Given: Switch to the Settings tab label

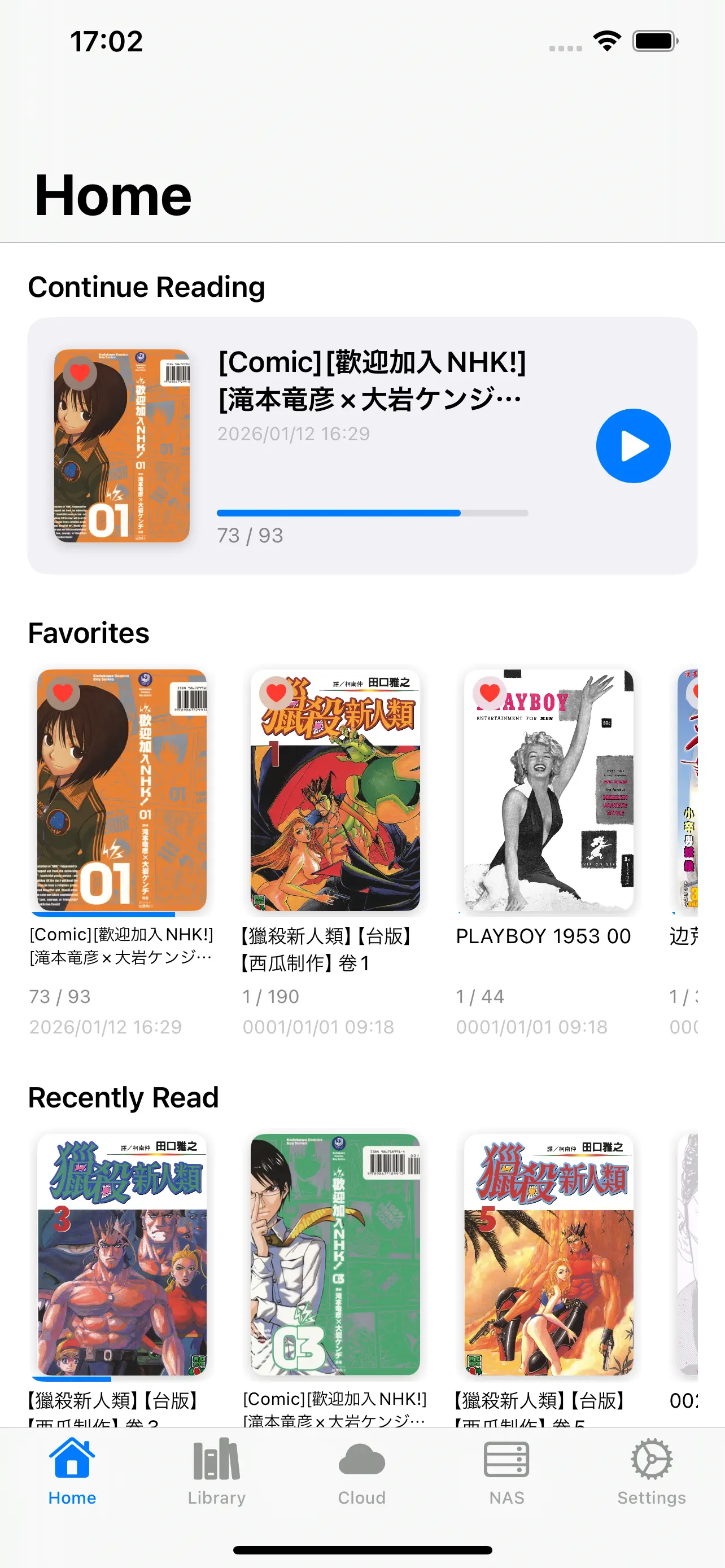Looking at the screenshot, I should click(652, 1498).
